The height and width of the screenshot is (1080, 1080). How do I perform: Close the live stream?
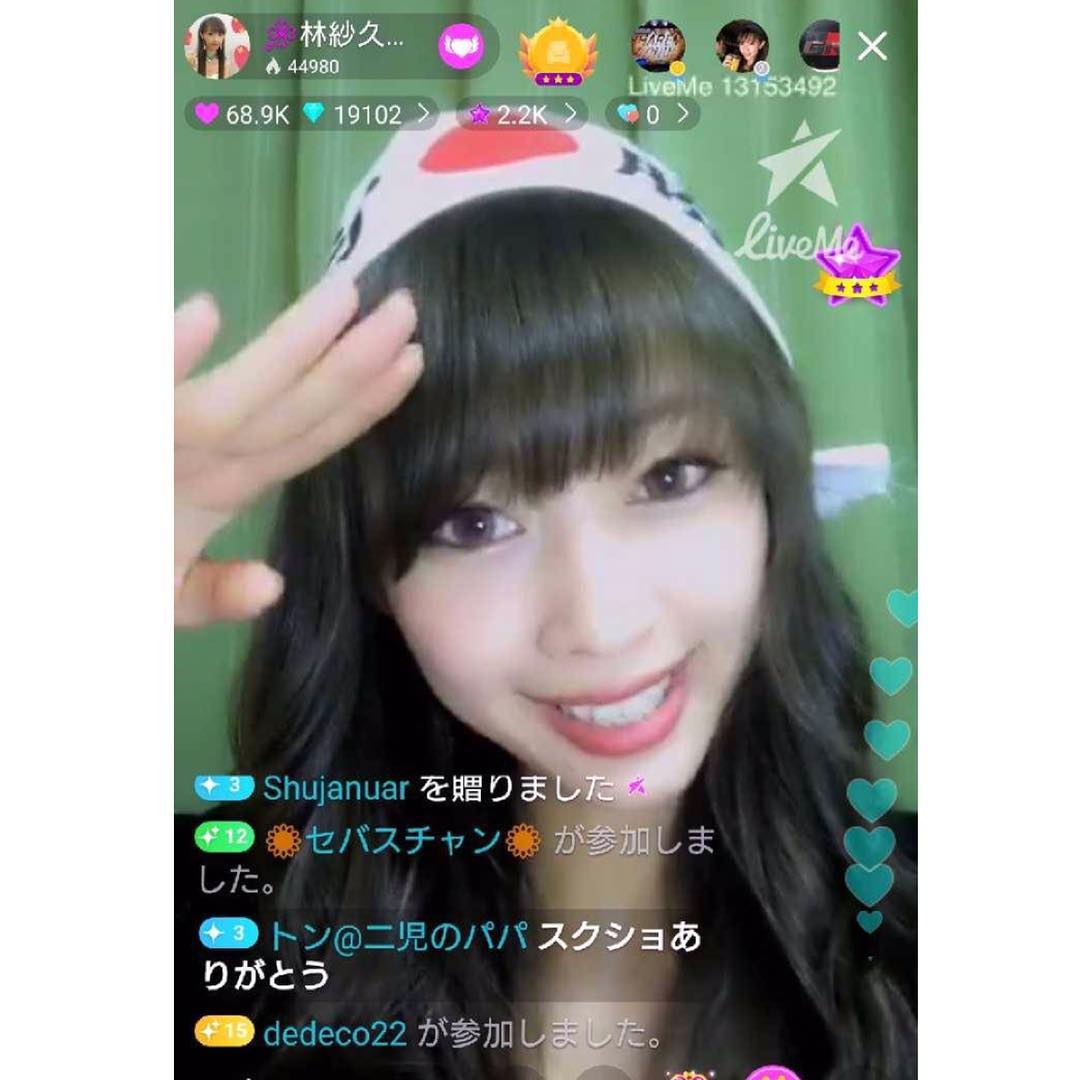click(x=872, y=46)
